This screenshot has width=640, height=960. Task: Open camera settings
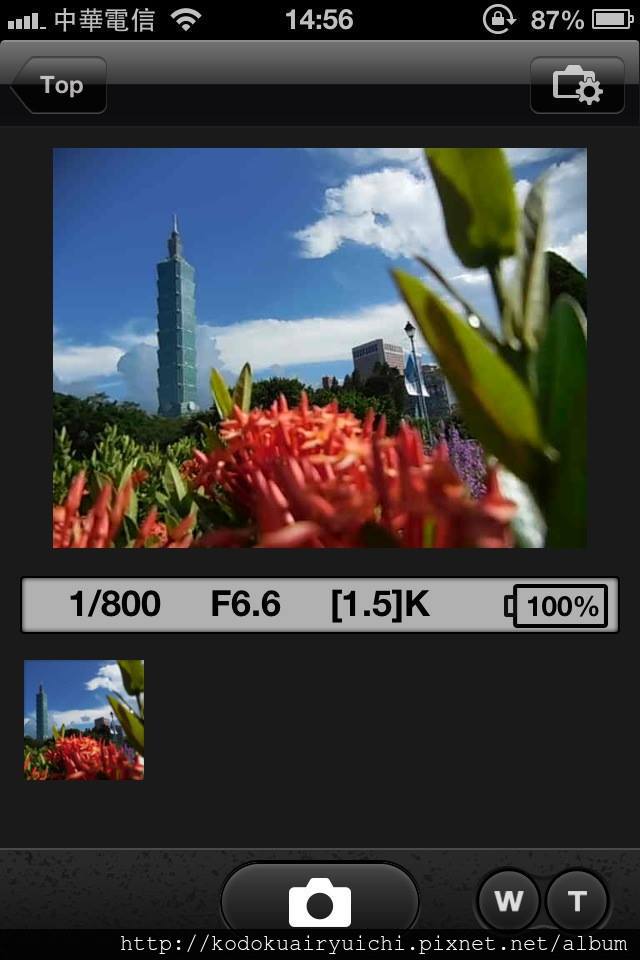tap(577, 85)
